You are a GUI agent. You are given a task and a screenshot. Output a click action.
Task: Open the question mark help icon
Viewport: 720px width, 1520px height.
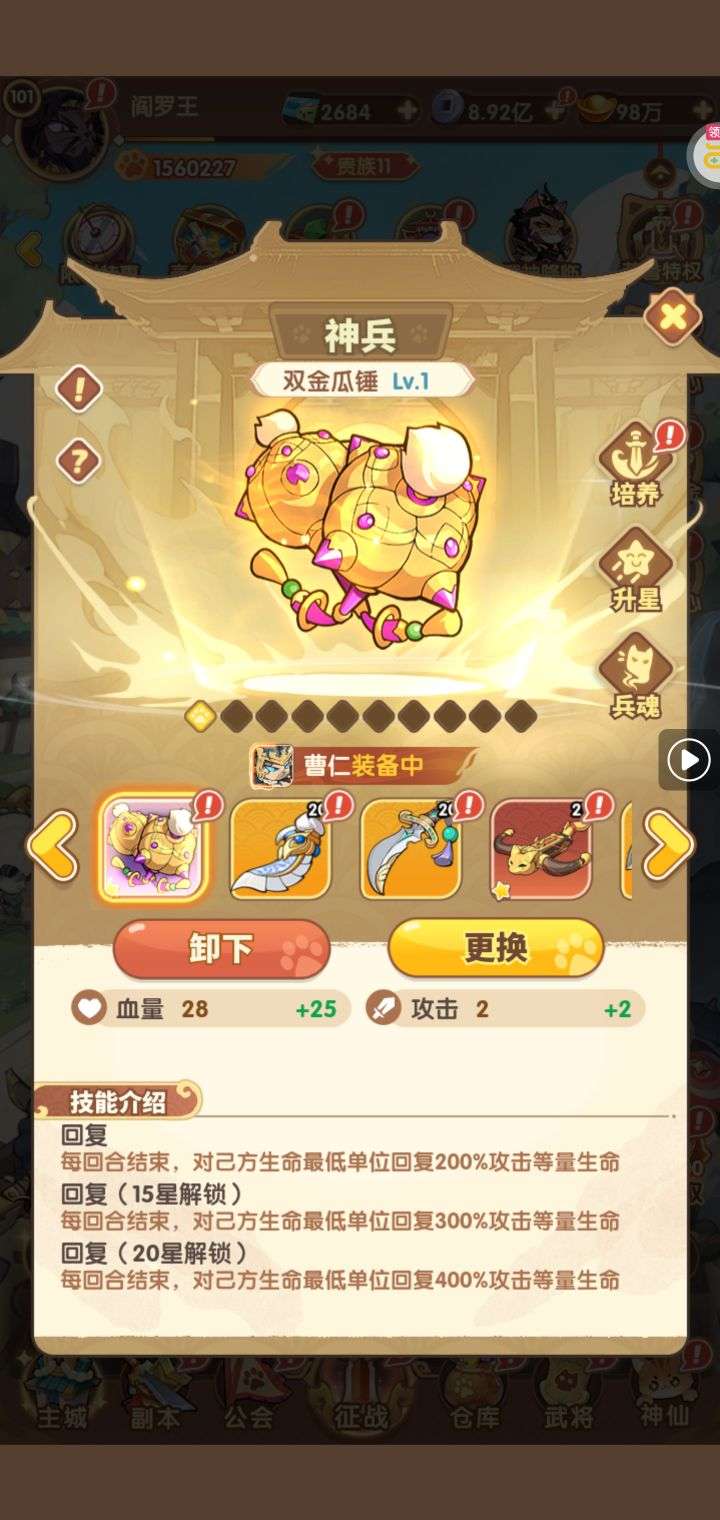tap(78, 461)
